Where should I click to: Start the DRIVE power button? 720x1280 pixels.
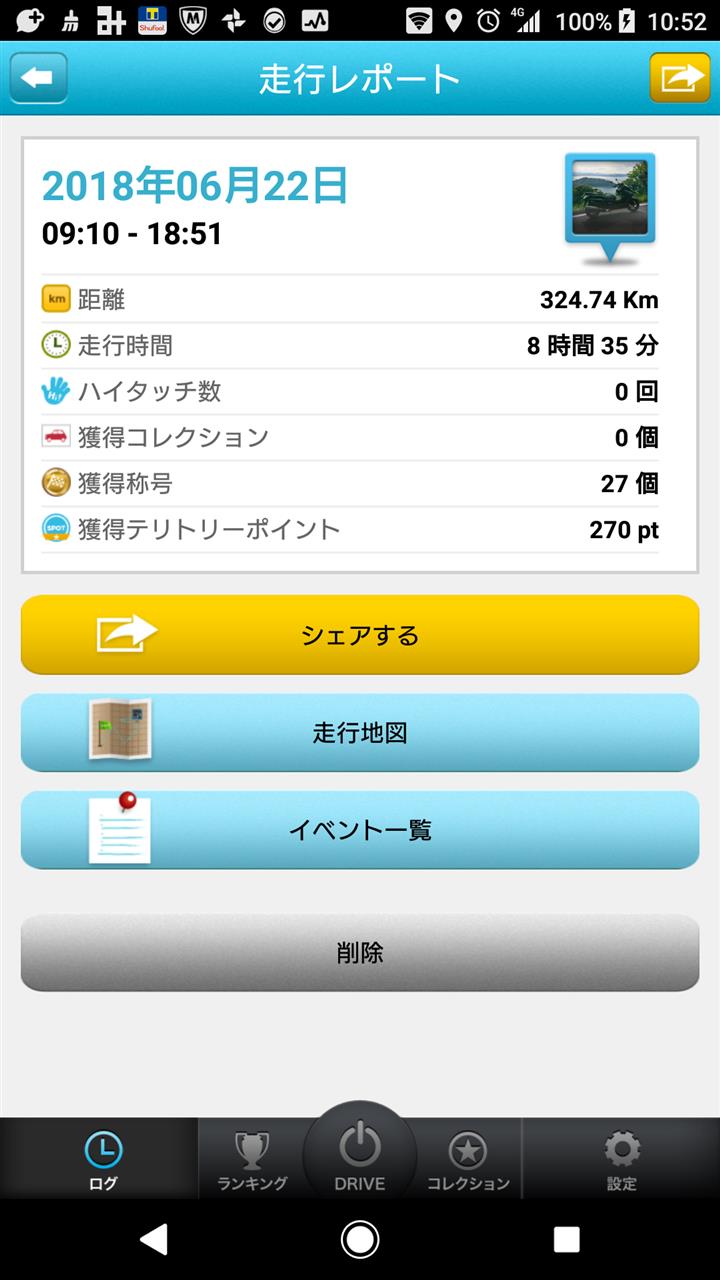pos(360,1153)
